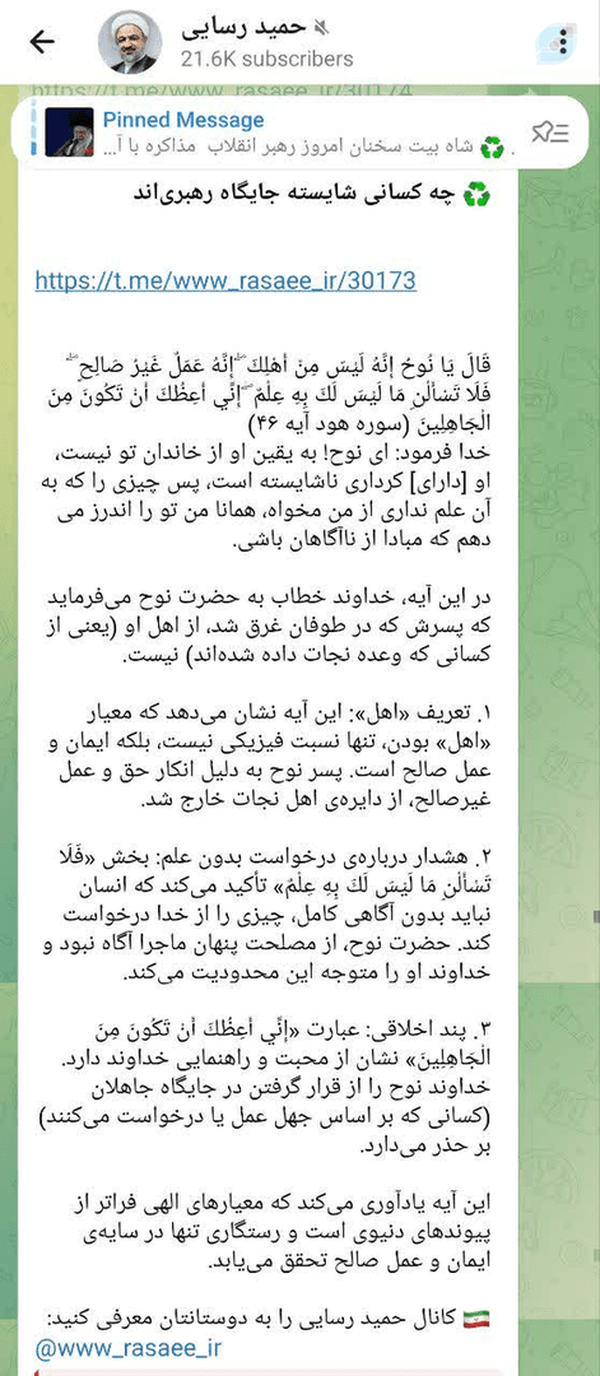Go back using the arrow icon

43,41
